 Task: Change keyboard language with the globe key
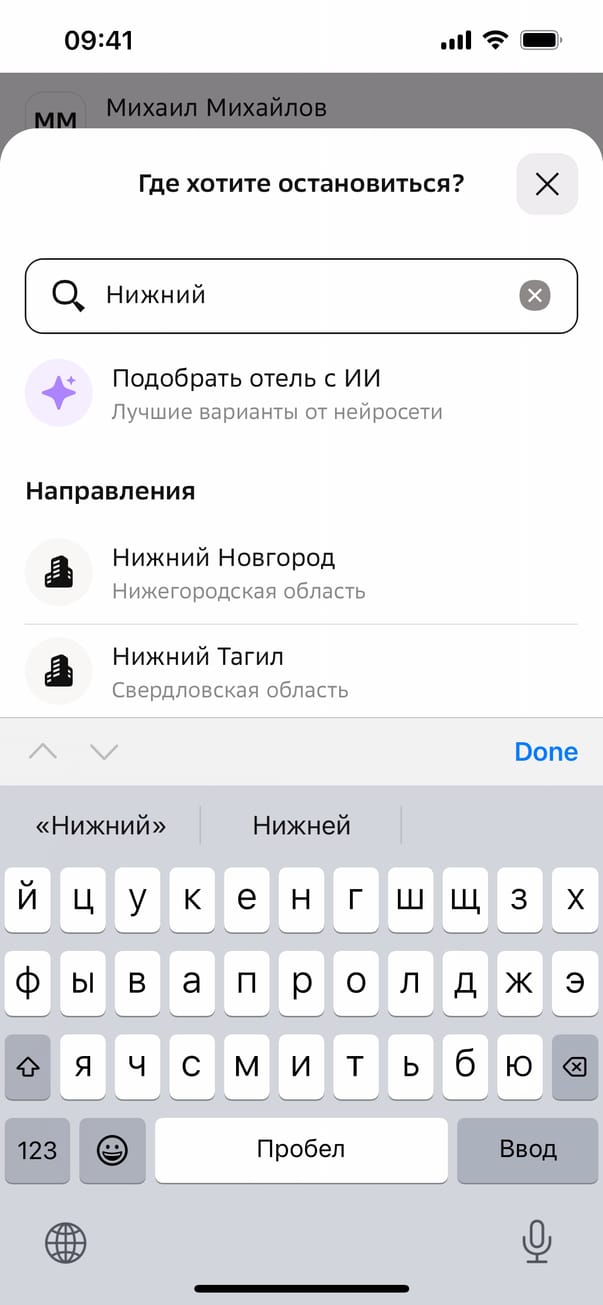pos(66,1243)
